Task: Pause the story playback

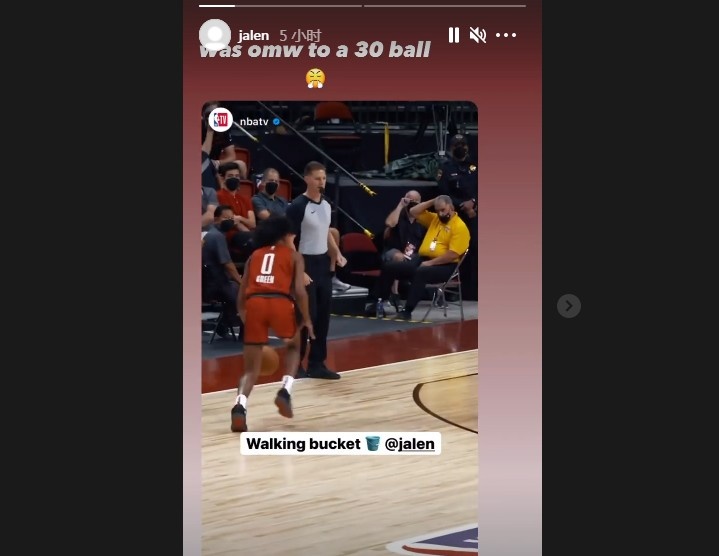Action: pyautogui.click(x=453, y=35)
